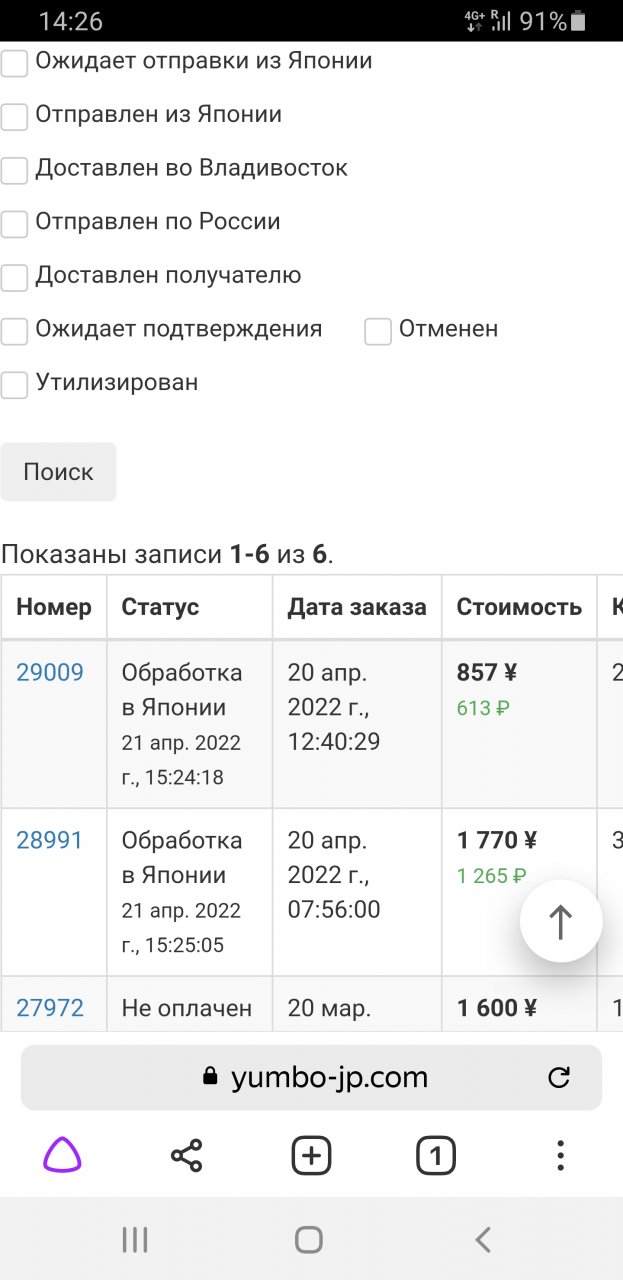623x1280 pixels.
Task: Open the browser overflow menu
Action: pyautogui.click(x=560, y=1156)
